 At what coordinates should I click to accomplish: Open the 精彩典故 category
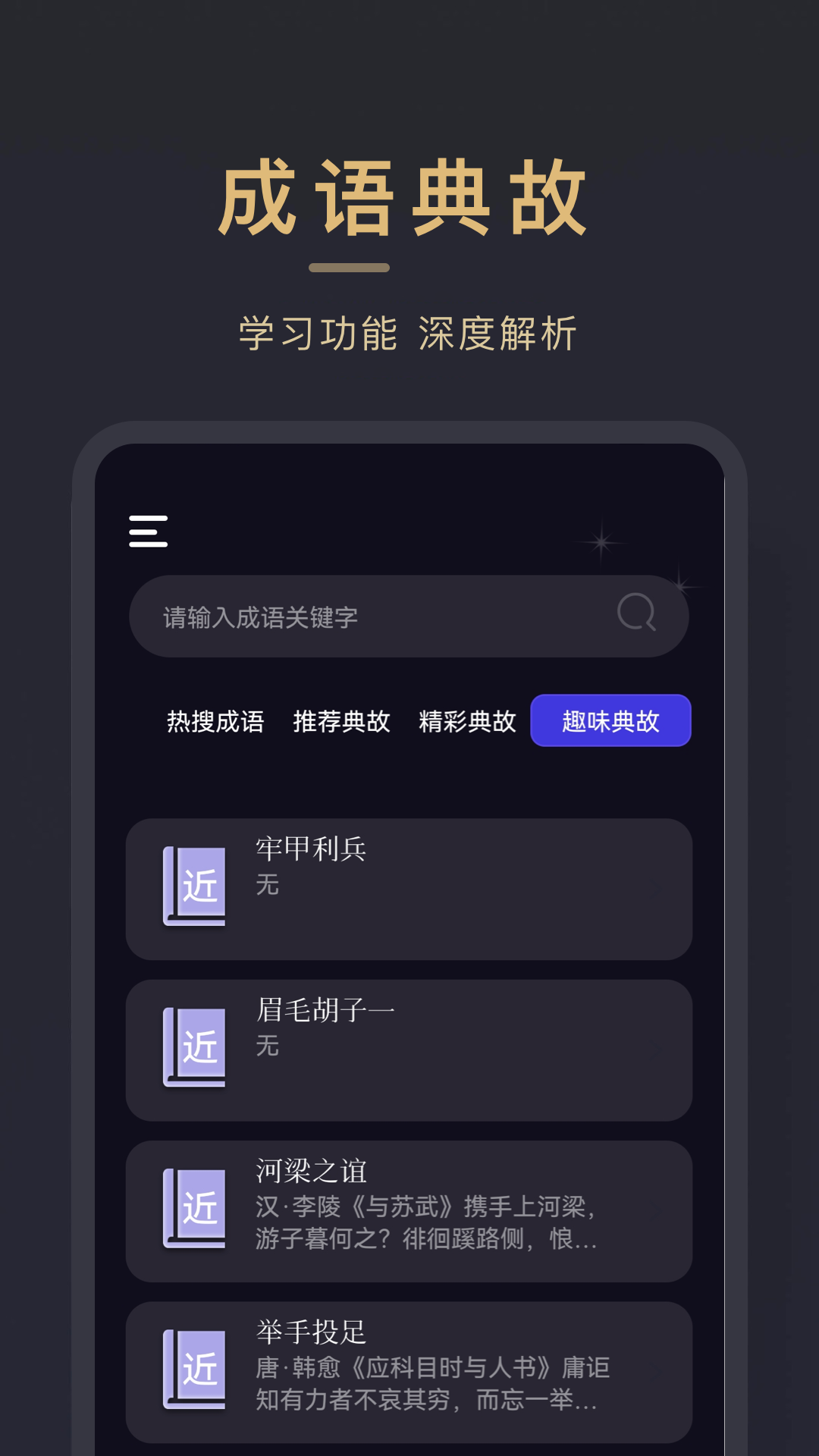point(466,721)
